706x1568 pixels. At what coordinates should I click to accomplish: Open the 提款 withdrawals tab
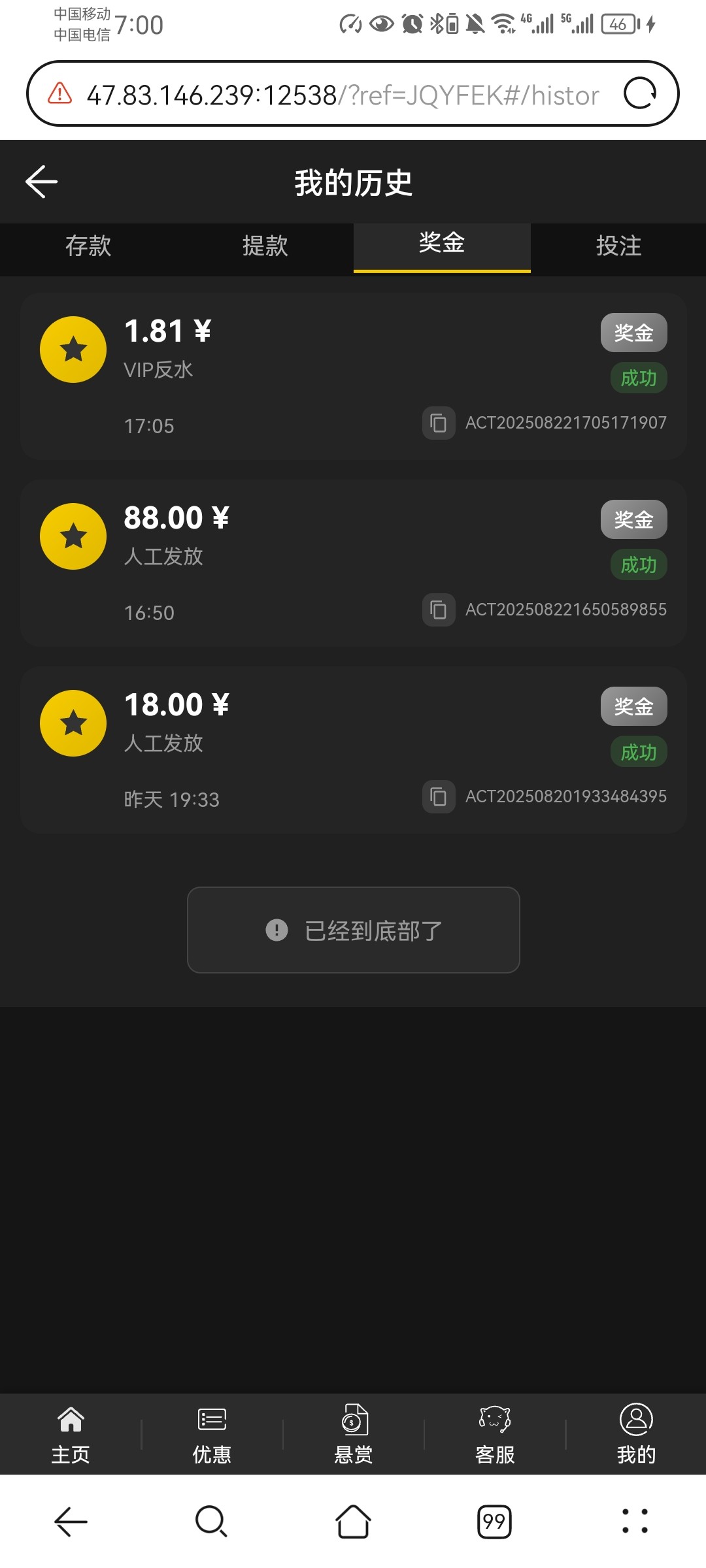coord(265,247)
